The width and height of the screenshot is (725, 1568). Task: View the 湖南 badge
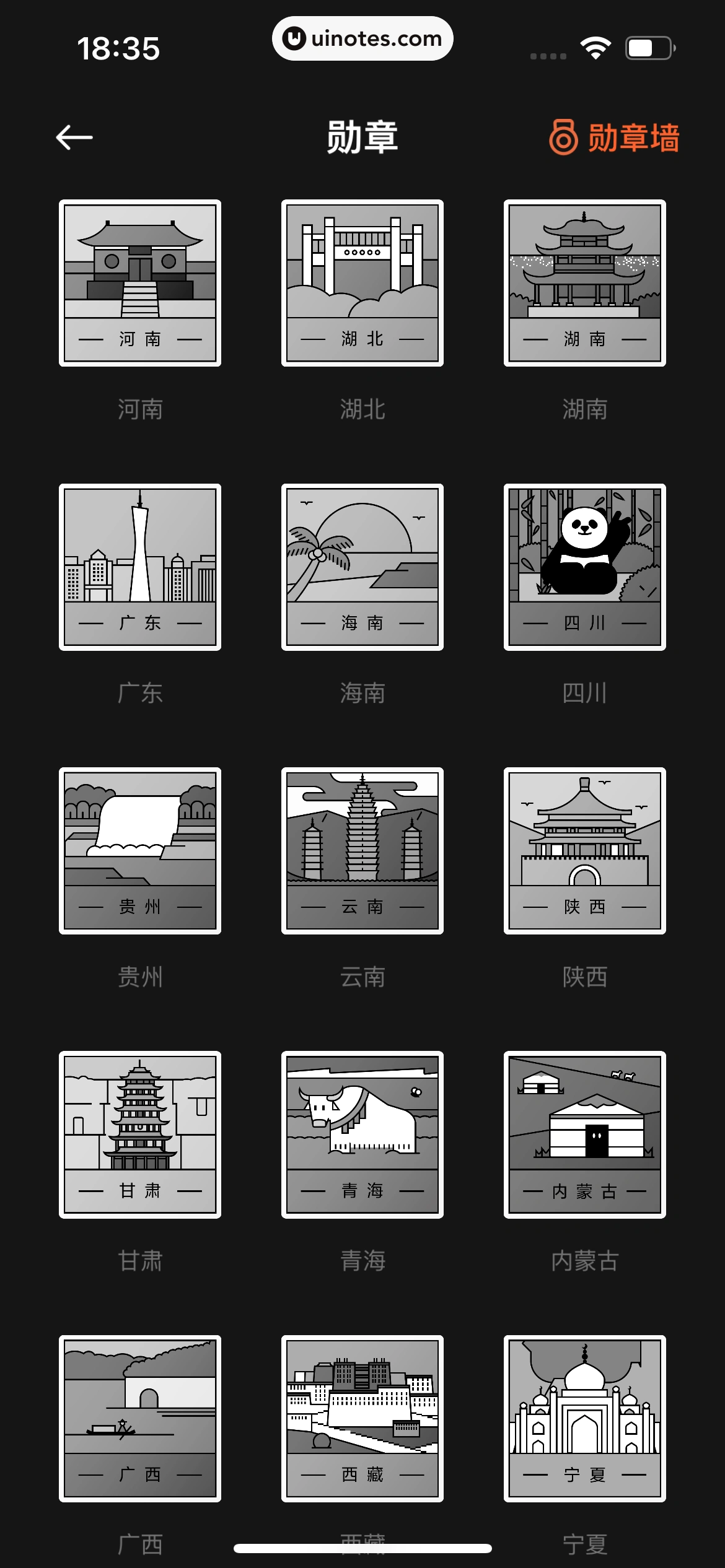click(585, 283)
